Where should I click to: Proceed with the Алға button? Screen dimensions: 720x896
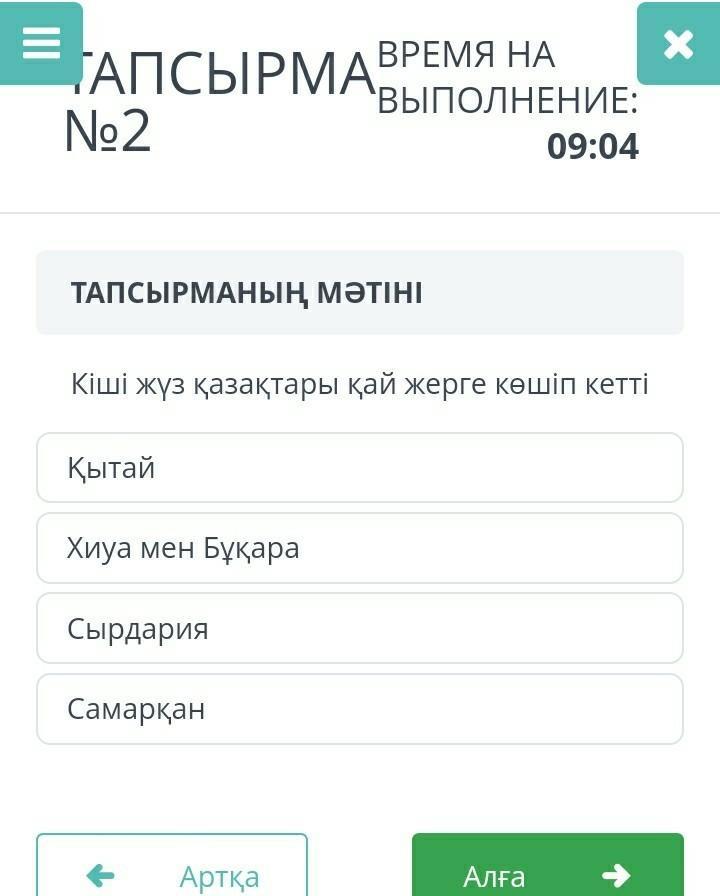pos(547,868)
